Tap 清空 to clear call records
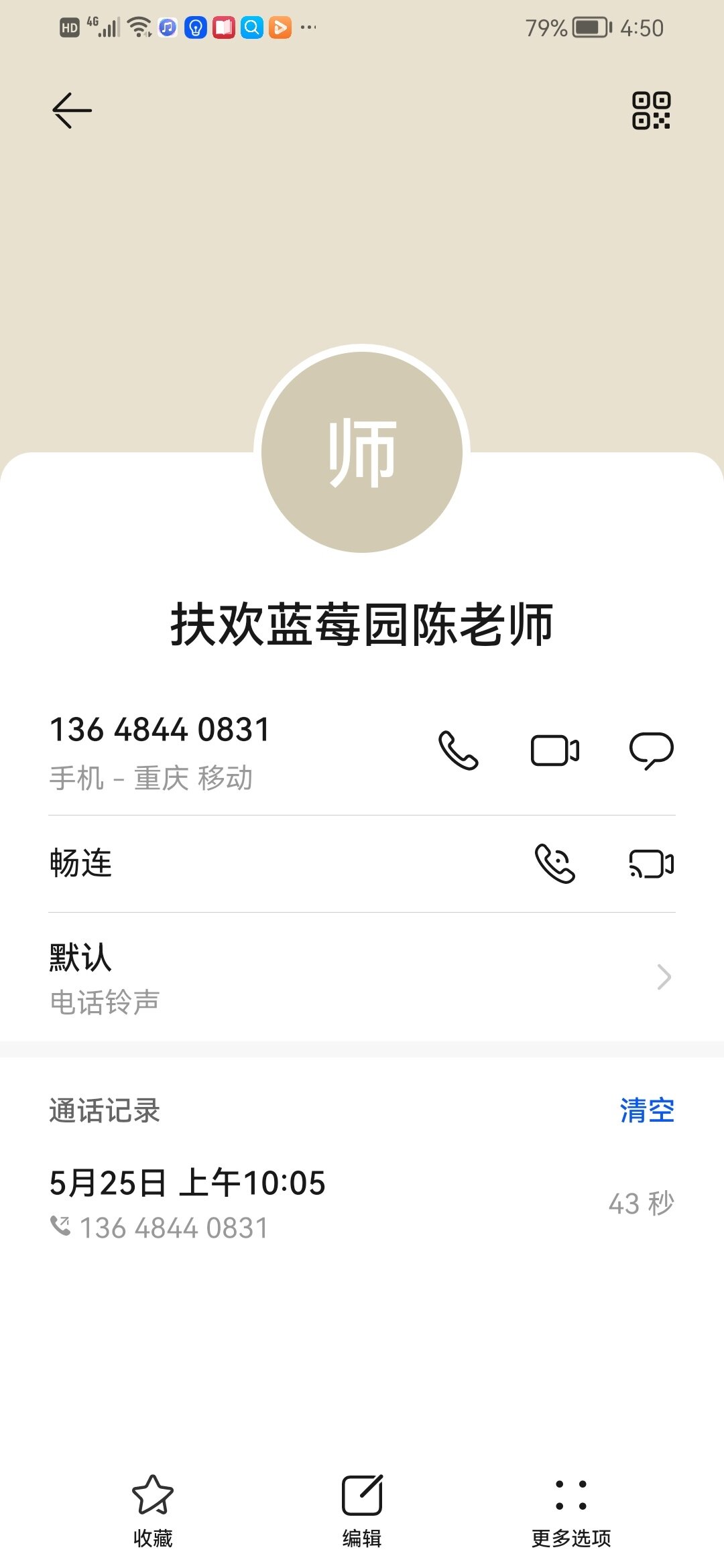The image size is (724, 1568). coord(646,1110)
